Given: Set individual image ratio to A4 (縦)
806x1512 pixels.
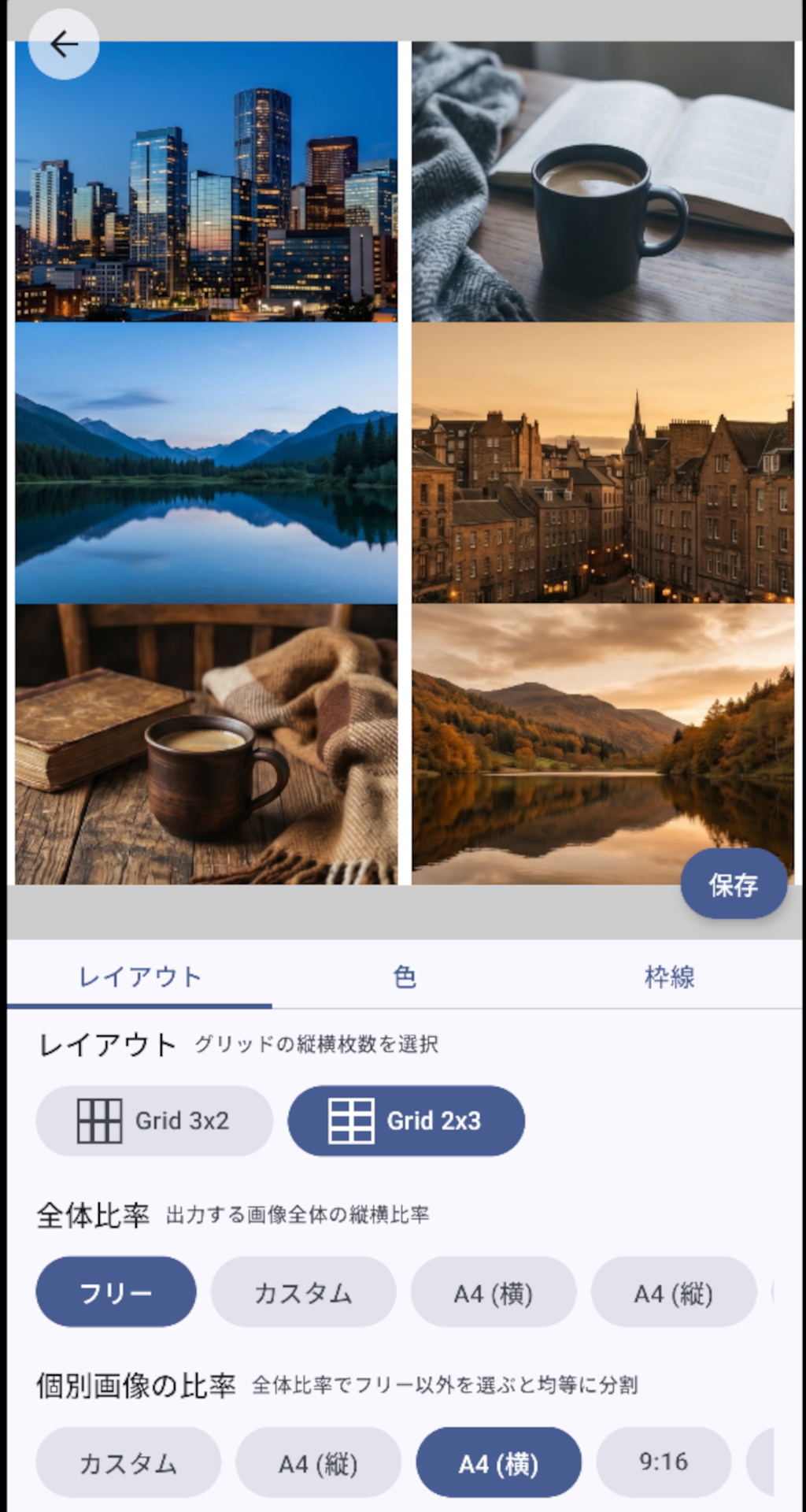Looking at the screenshot, I should pos(318,1462).
